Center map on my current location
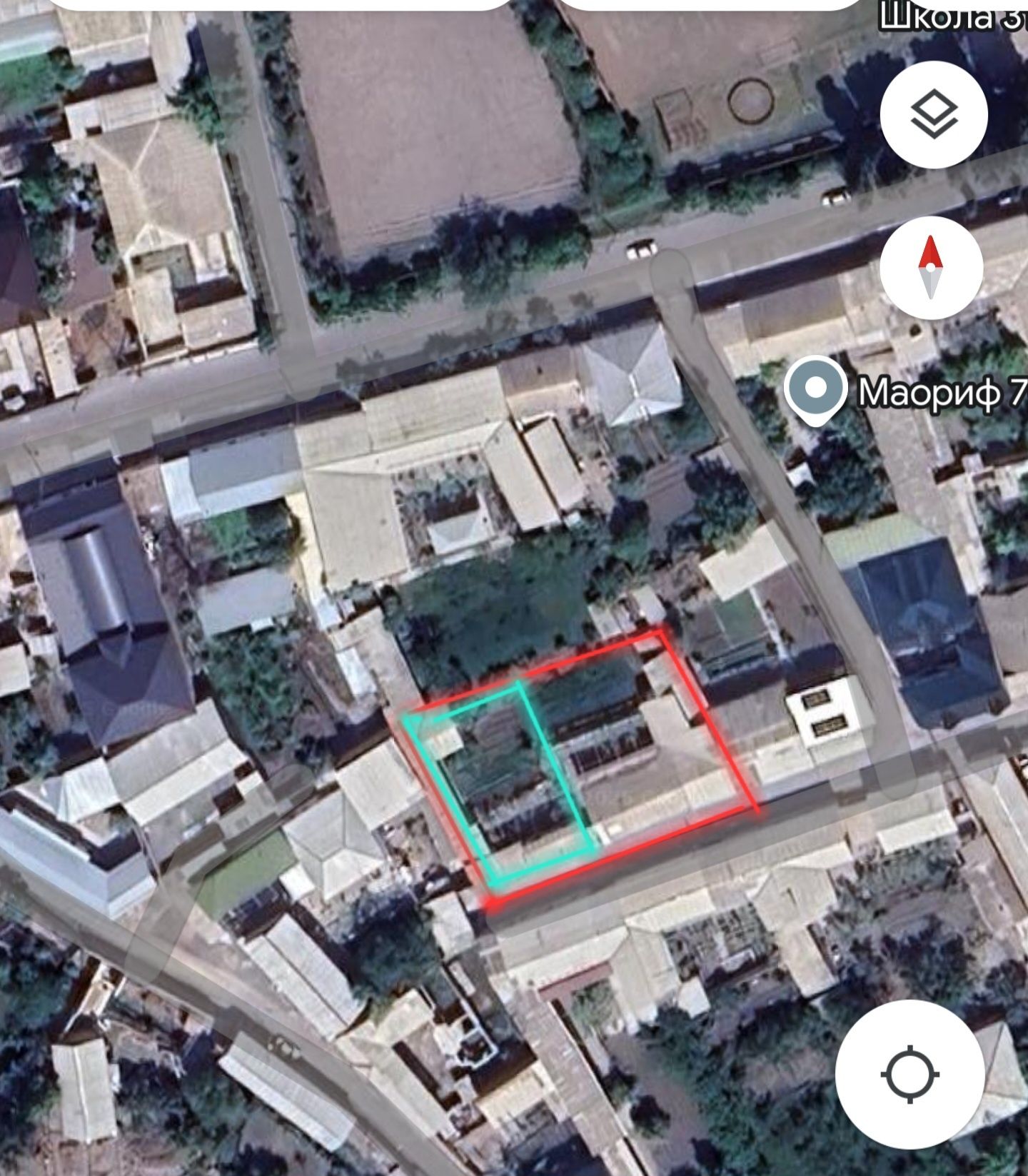The width and height of the screenshot is (1028, 1176). (909, 1074)
